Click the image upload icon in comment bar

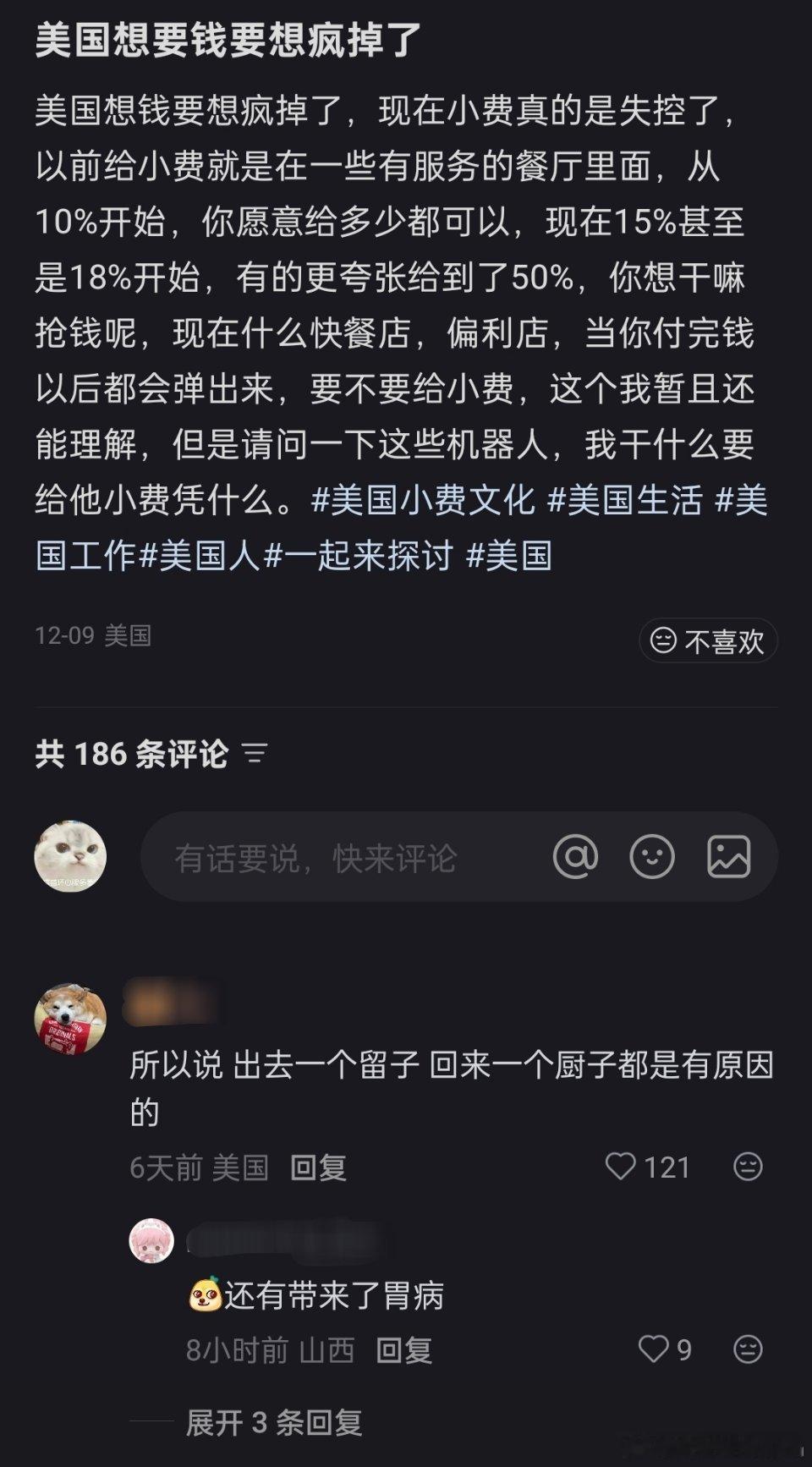[728, 856]
